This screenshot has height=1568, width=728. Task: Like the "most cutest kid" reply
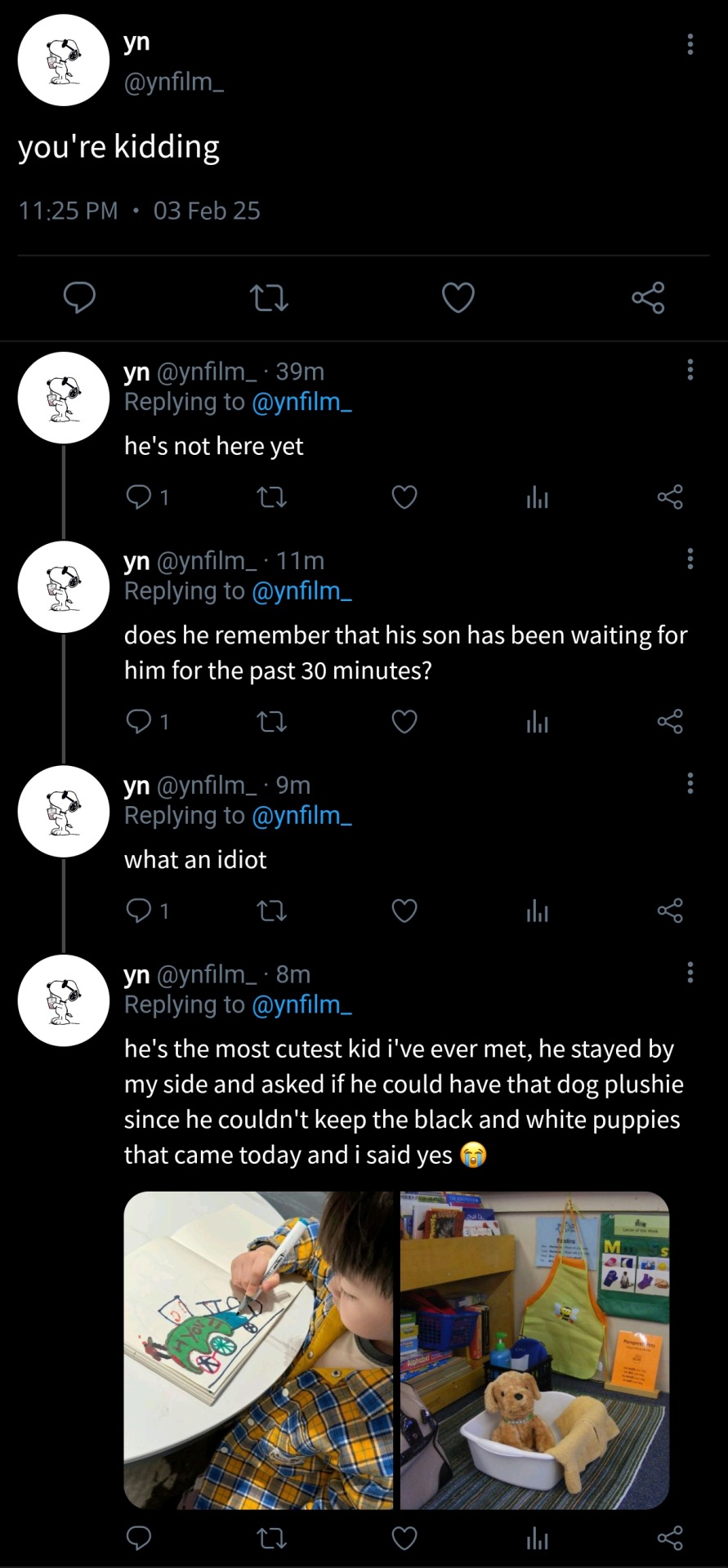404,1539
